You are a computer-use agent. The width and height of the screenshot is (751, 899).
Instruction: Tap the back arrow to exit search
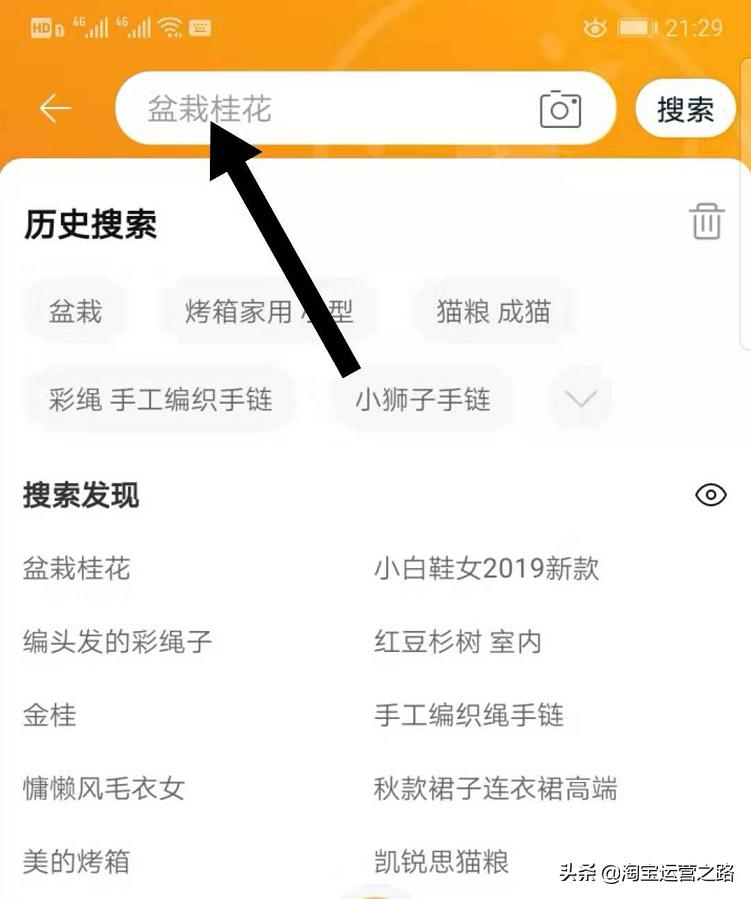55,108
